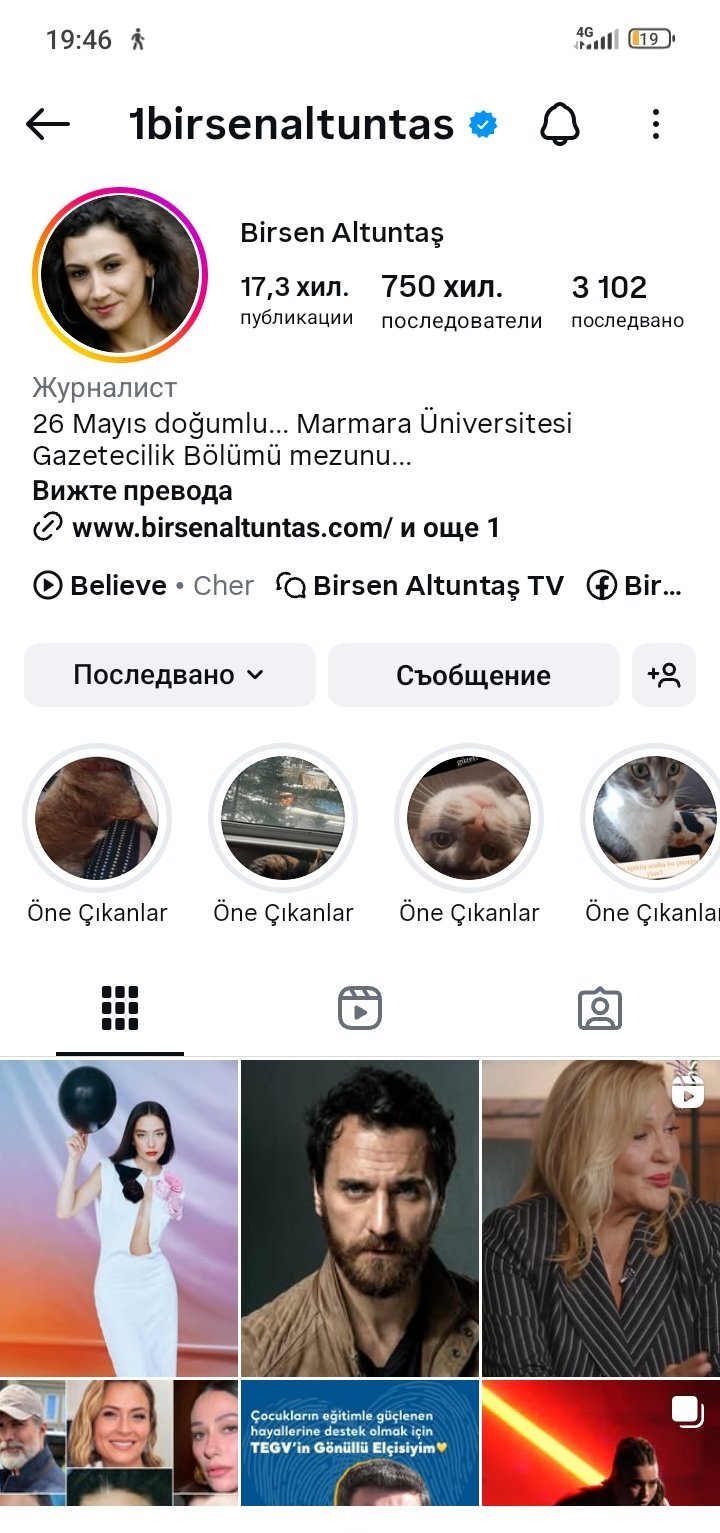Open the post with the black balloon

point(119,1218)
